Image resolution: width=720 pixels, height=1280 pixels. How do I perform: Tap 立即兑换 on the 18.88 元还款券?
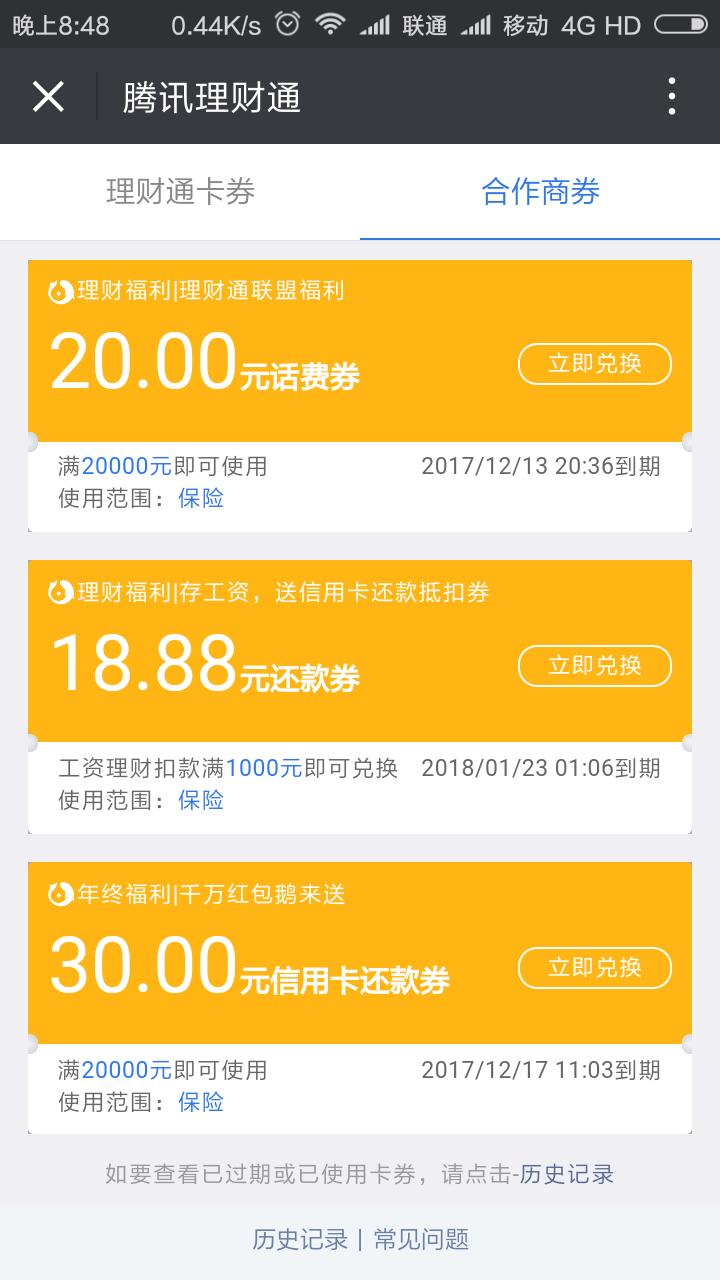coord(595,666)
